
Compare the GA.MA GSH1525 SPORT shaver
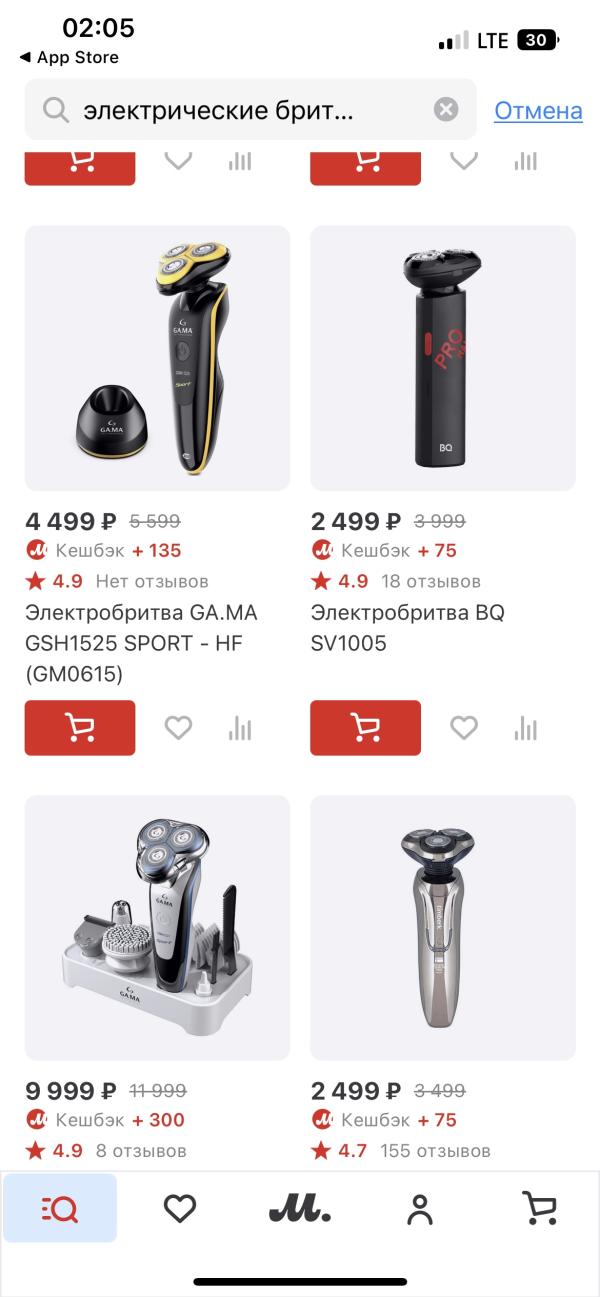click(x=240, y=728)
